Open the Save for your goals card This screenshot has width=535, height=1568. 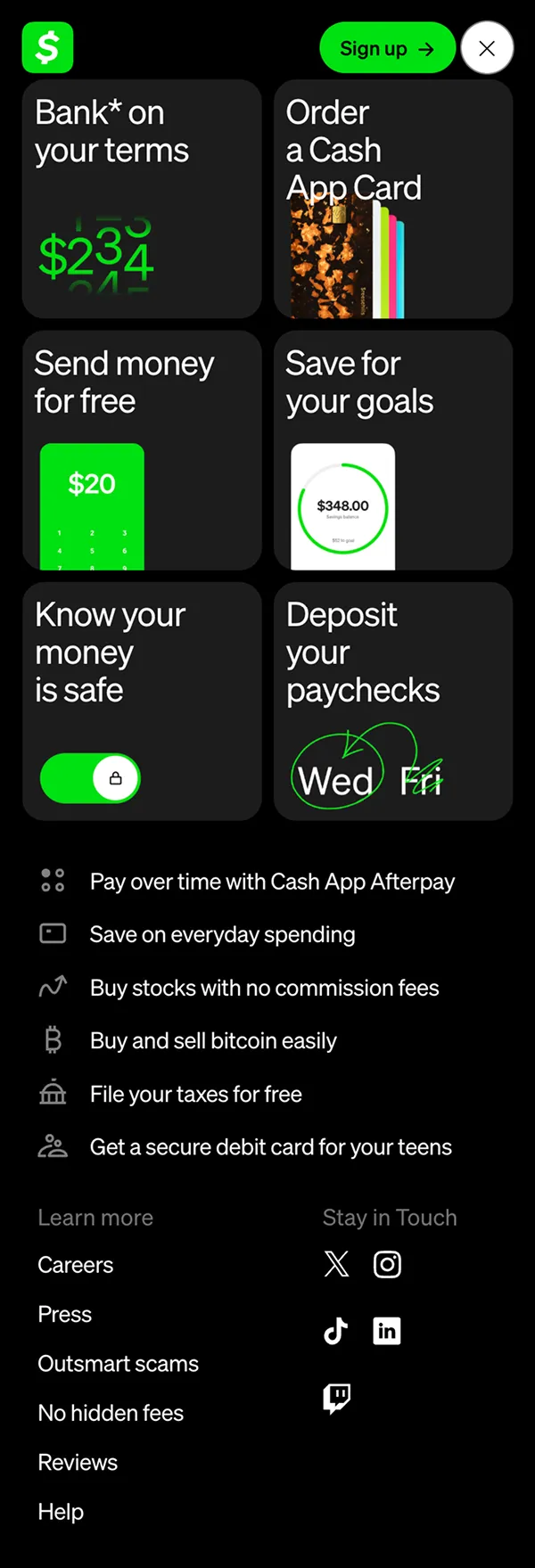tap(393, 450)
